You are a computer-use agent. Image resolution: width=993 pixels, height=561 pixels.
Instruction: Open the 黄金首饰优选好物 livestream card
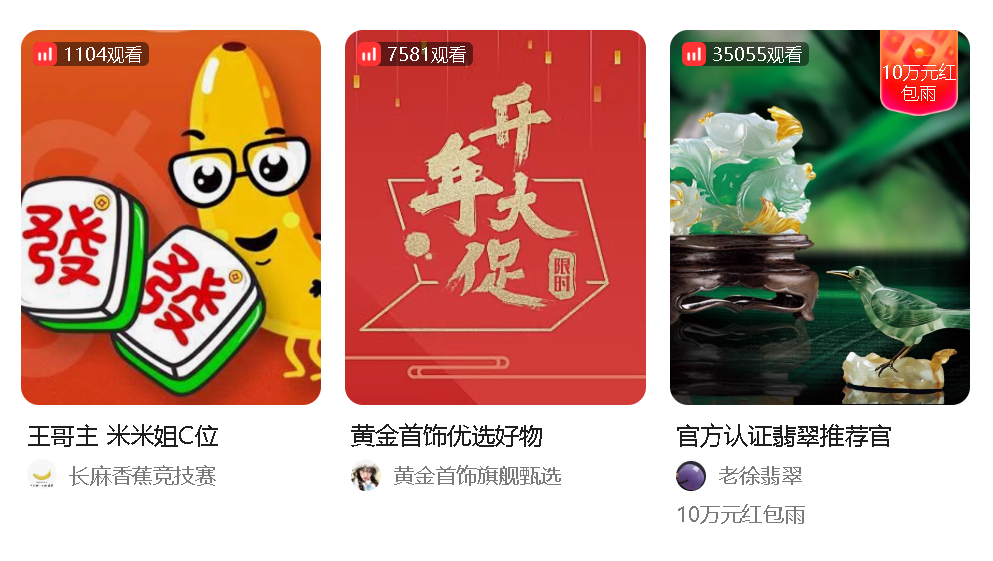(x=495, y=218)
